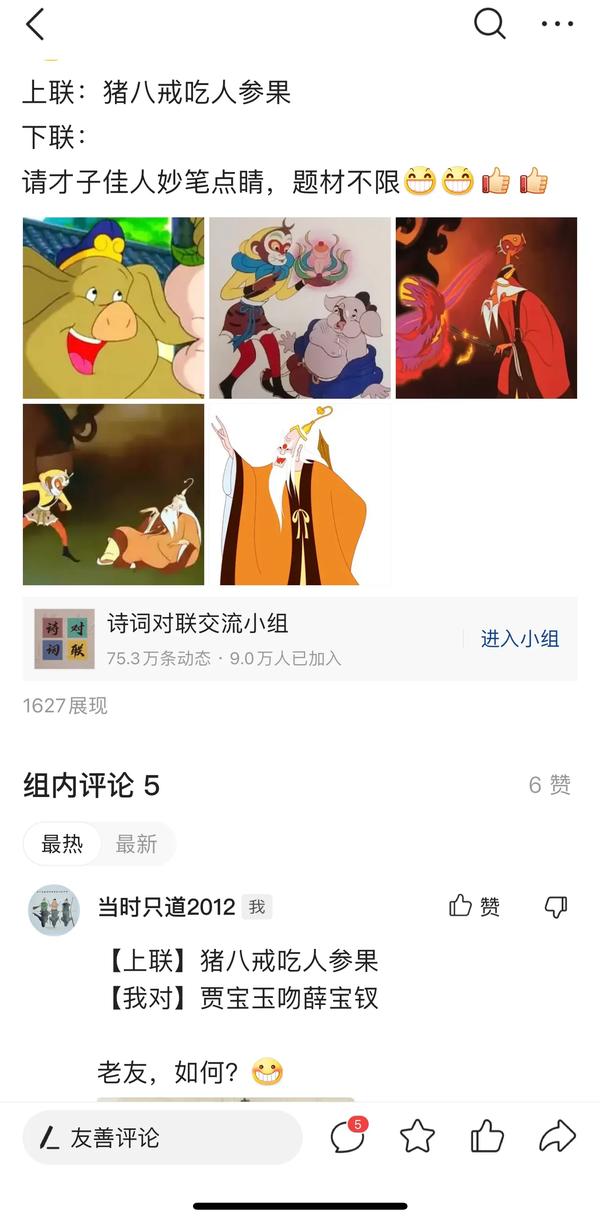Viewport: 600px width, 1220px height.
Task: View the monkey and pig illustration
Action: [299, 308]
